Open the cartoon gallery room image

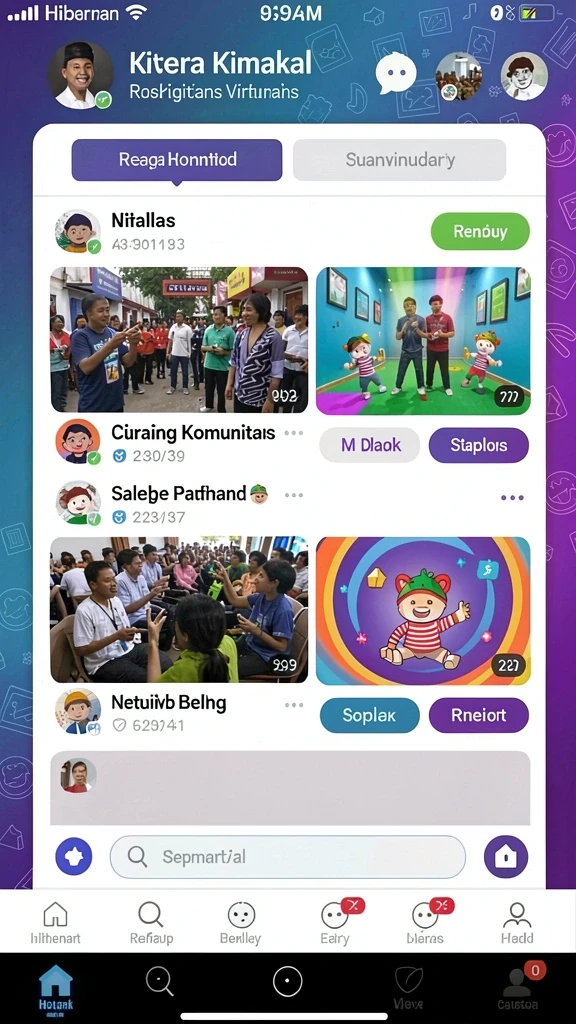tap(423, 340)
